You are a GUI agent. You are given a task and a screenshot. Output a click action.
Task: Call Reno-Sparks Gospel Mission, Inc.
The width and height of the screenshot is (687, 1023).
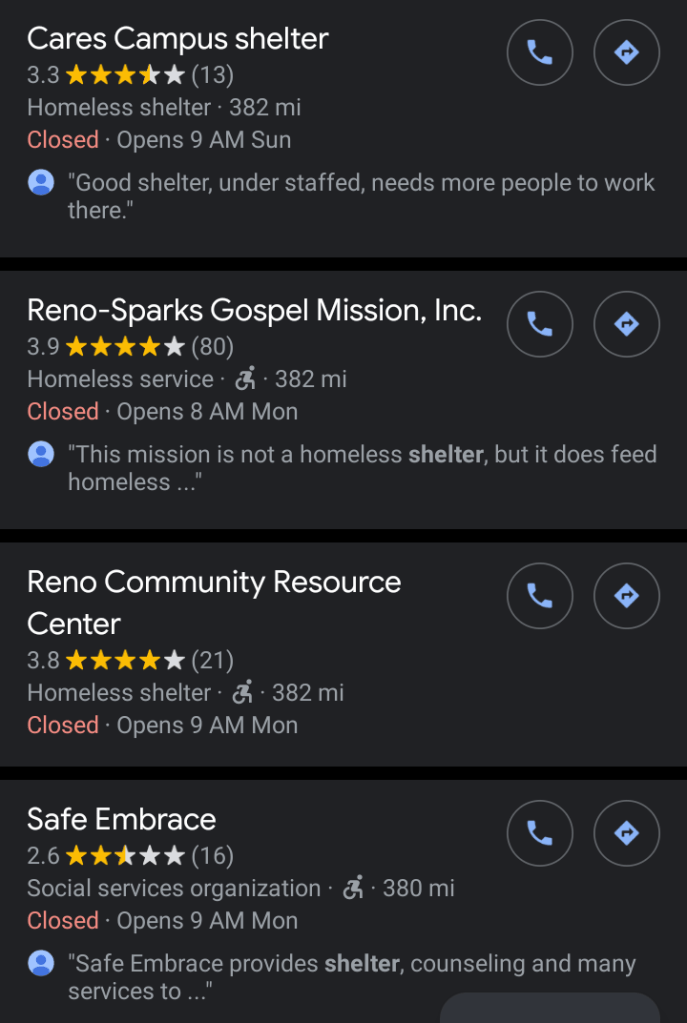click(x=540, y=324)
